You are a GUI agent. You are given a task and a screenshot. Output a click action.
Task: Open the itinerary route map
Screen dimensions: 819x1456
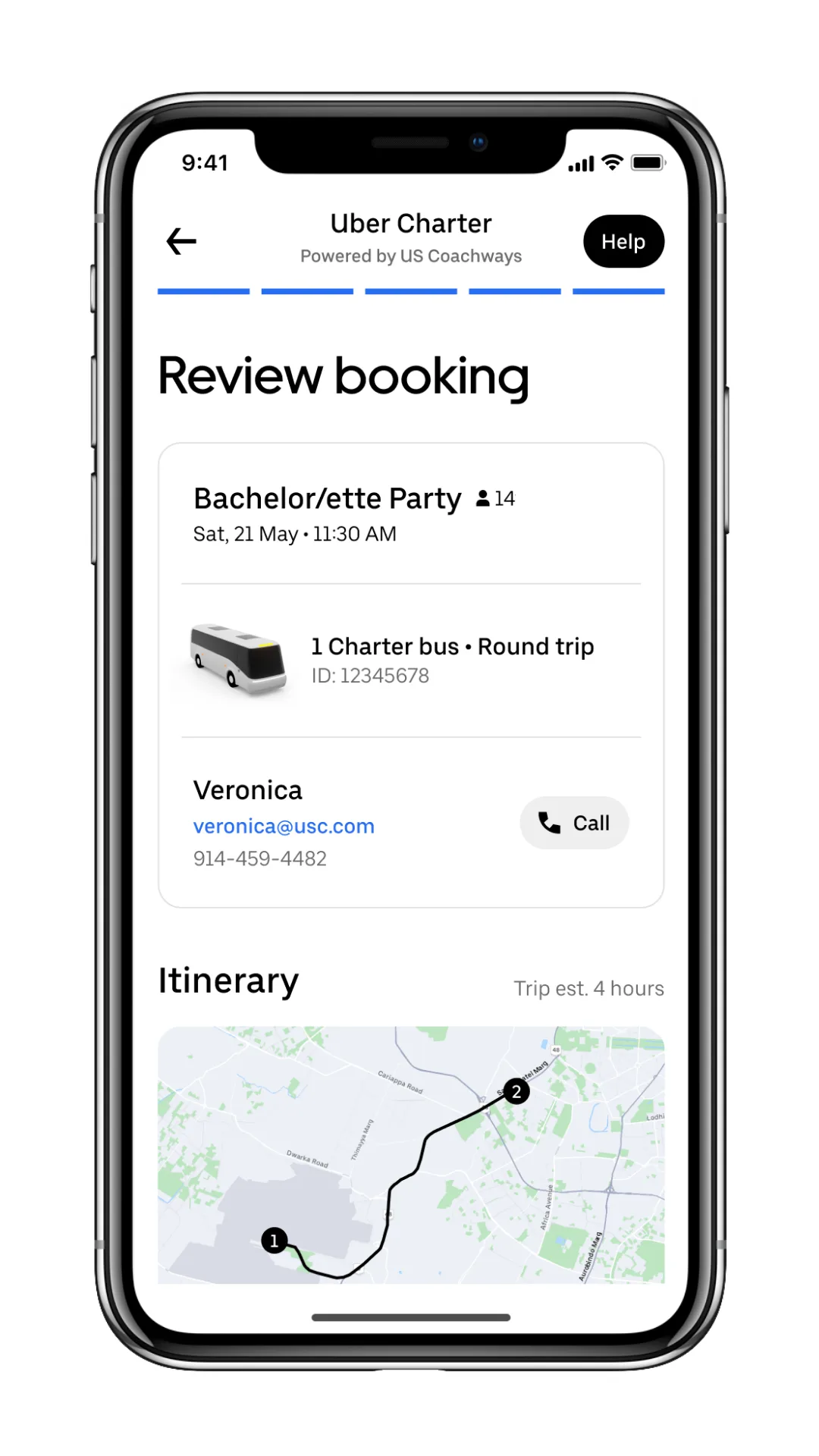pos(410,1154)
